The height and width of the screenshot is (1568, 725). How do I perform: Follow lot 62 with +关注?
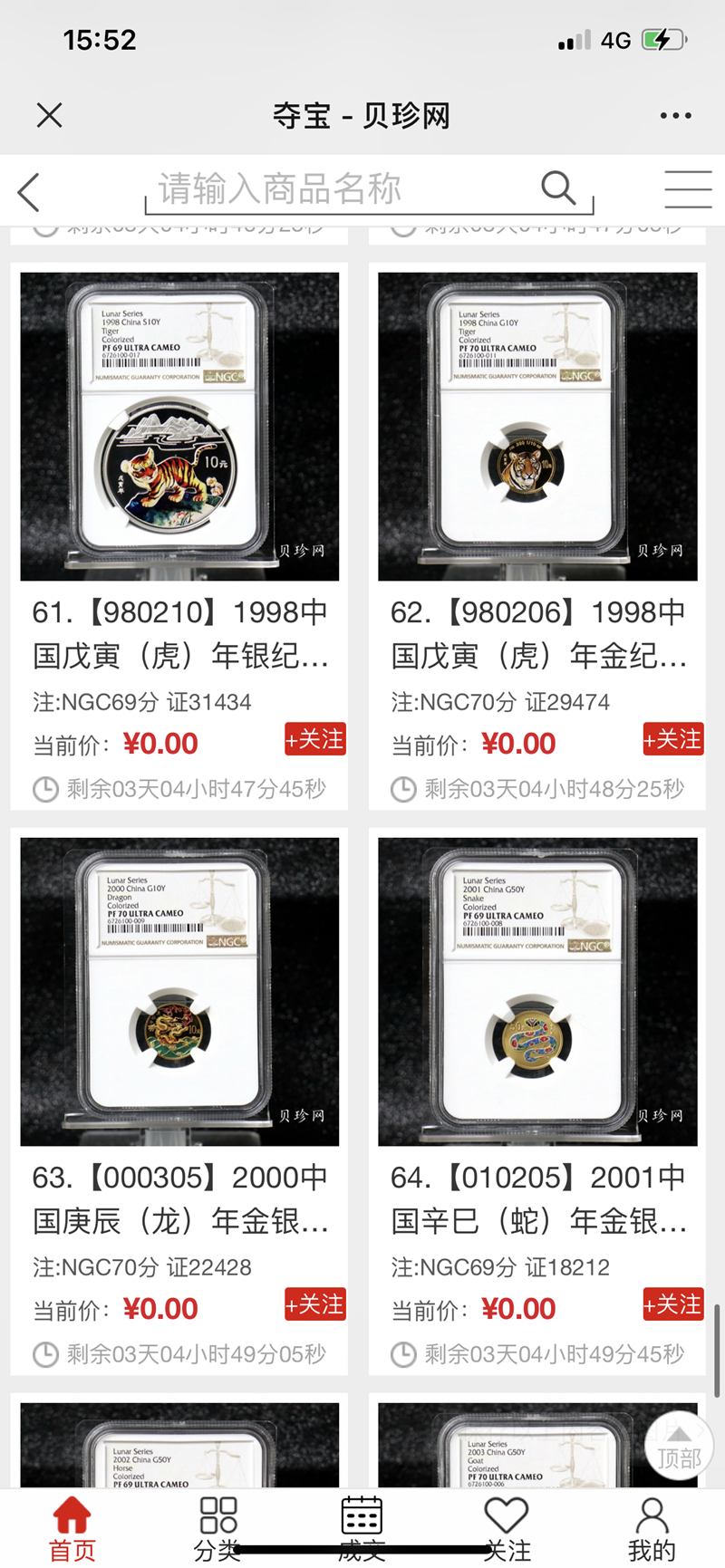(x=672, y=739)
